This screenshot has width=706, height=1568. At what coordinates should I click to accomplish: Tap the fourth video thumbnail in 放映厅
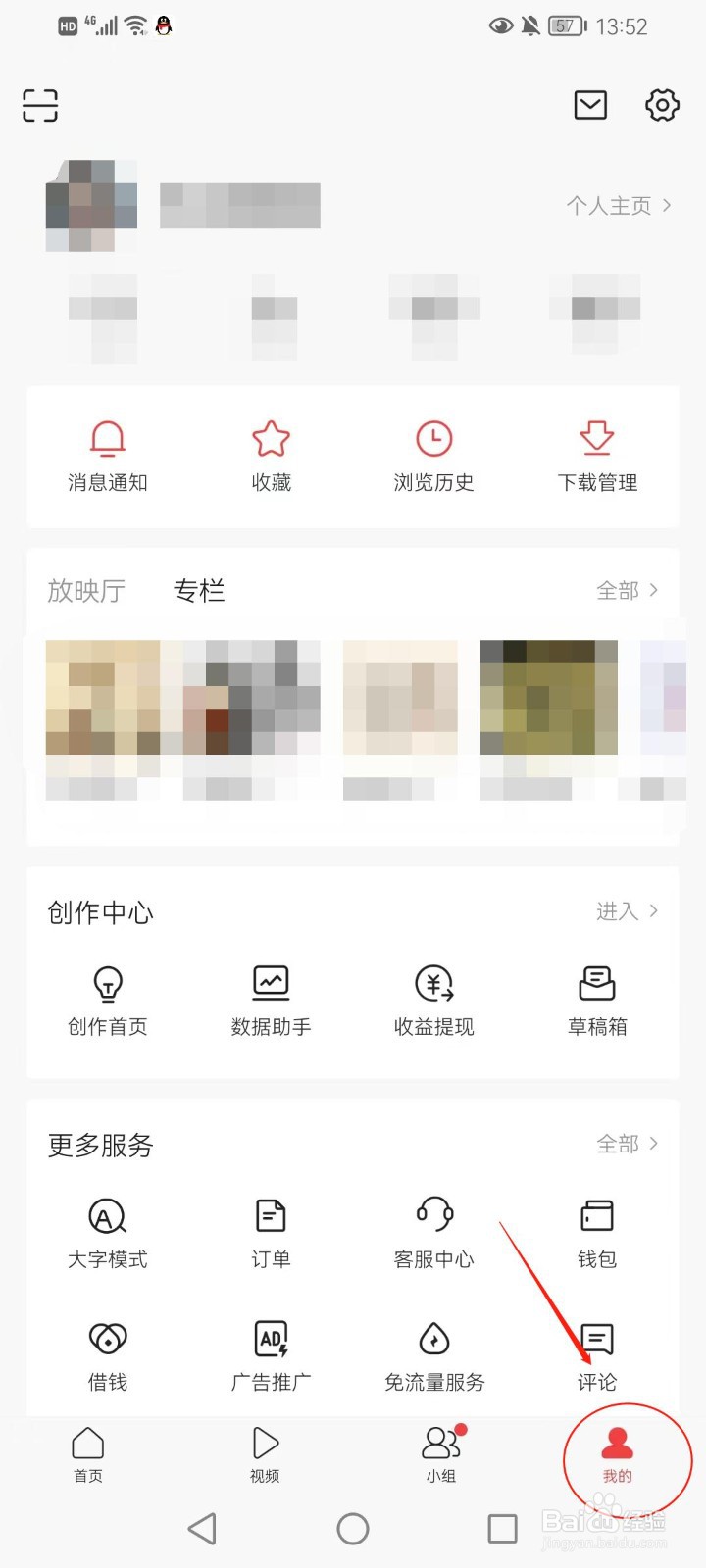(x=548, y=698)
